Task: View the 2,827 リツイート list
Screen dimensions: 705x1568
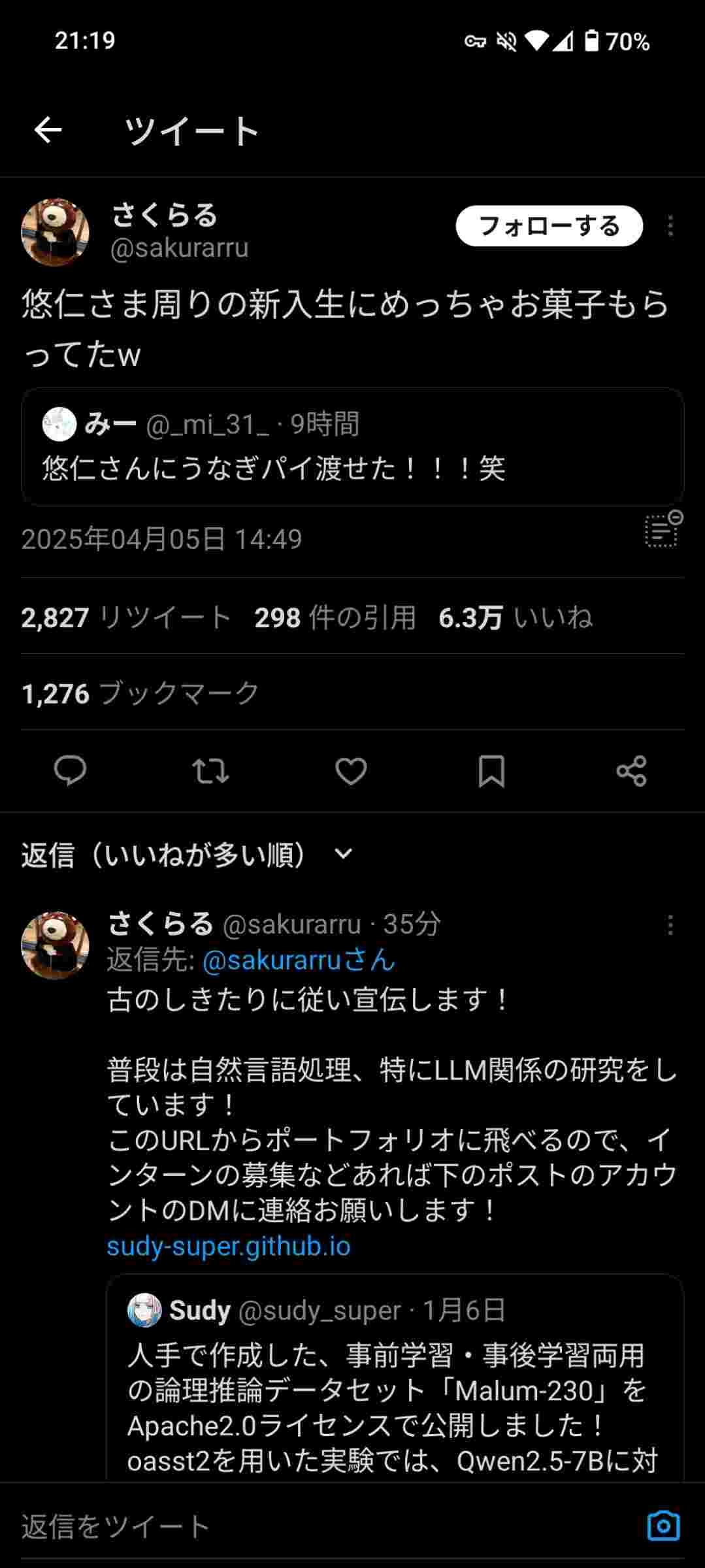Action: coord(126,617)
